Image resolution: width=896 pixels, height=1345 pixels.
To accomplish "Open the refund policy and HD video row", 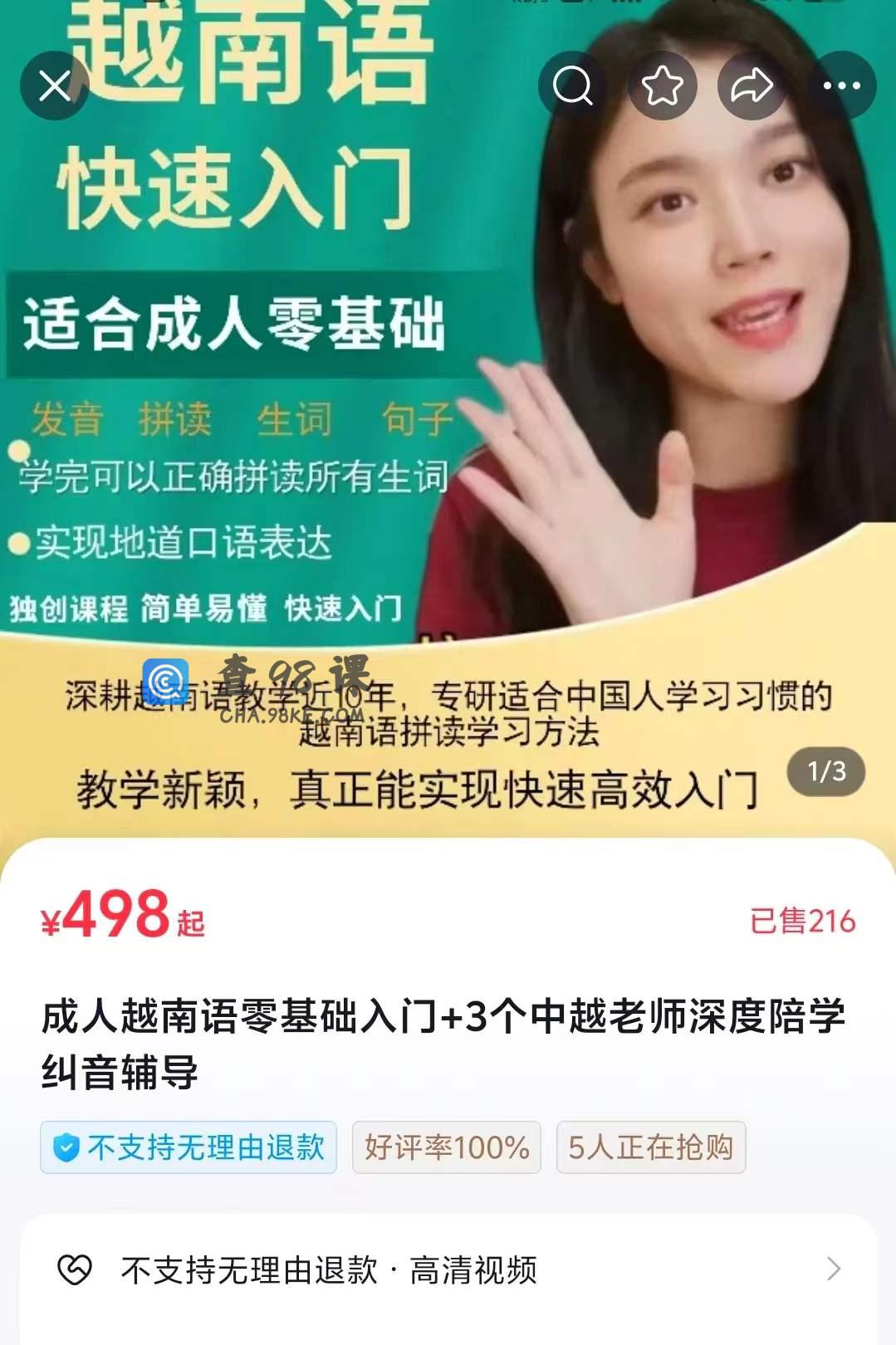I will (448, 1269).
